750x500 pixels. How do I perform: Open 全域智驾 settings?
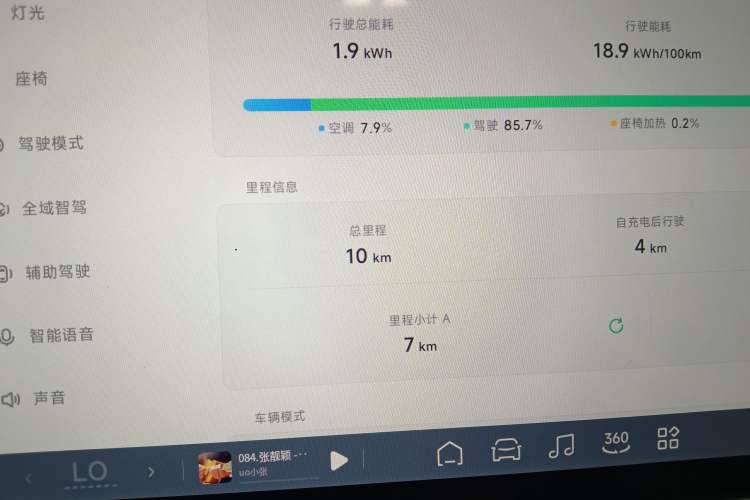tap(54, 208)
